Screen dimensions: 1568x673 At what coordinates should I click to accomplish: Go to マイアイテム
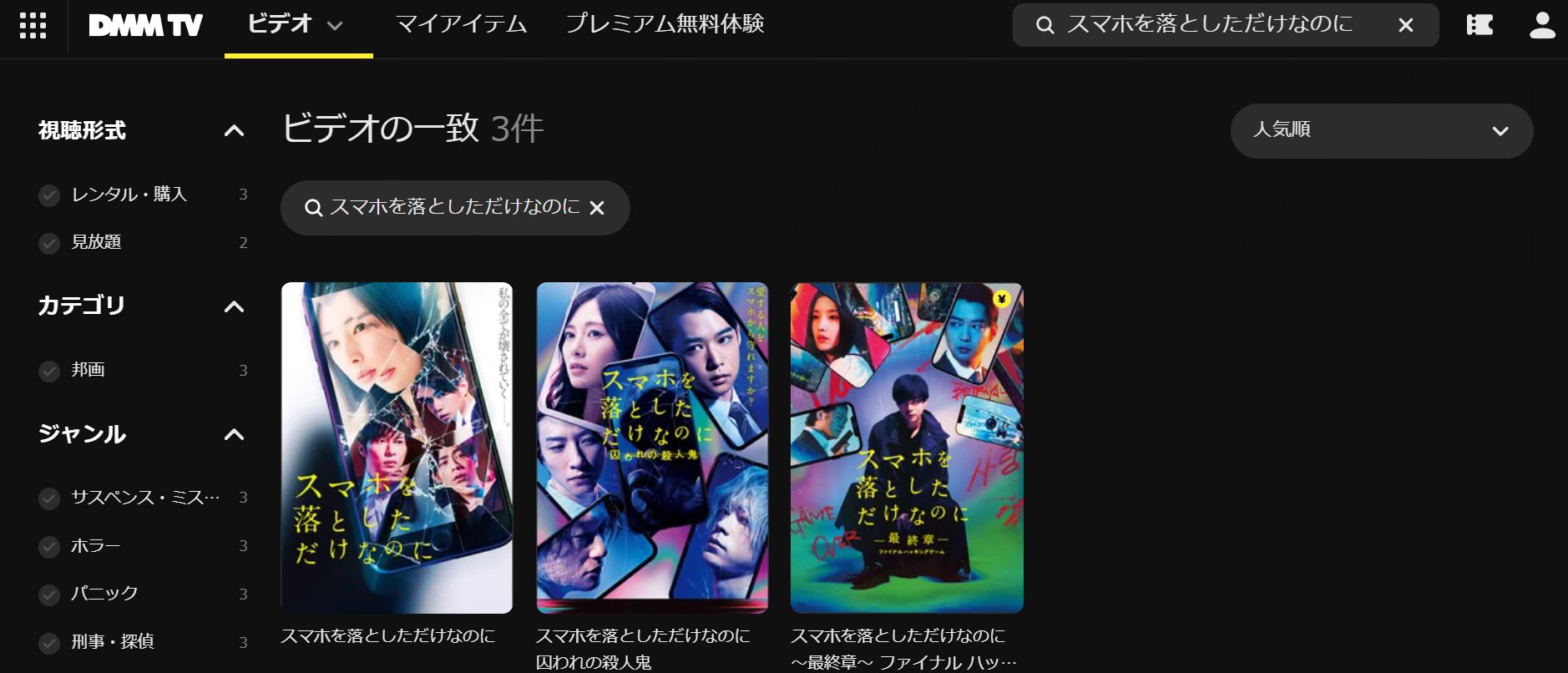pyautogui.click(x=461, y=24)
